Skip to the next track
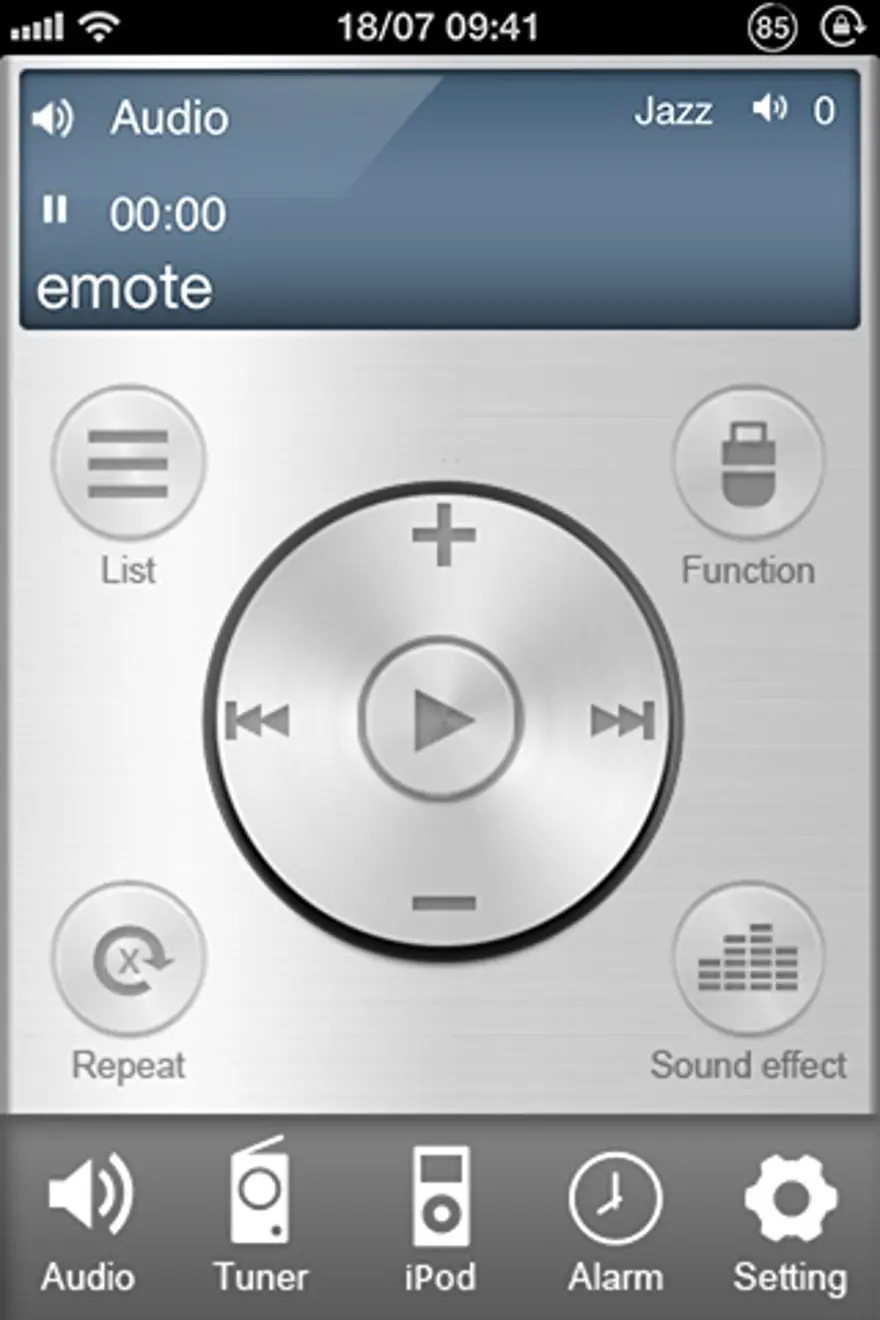Viewport: 880px width, 1320px height. [x=622, y=720]
